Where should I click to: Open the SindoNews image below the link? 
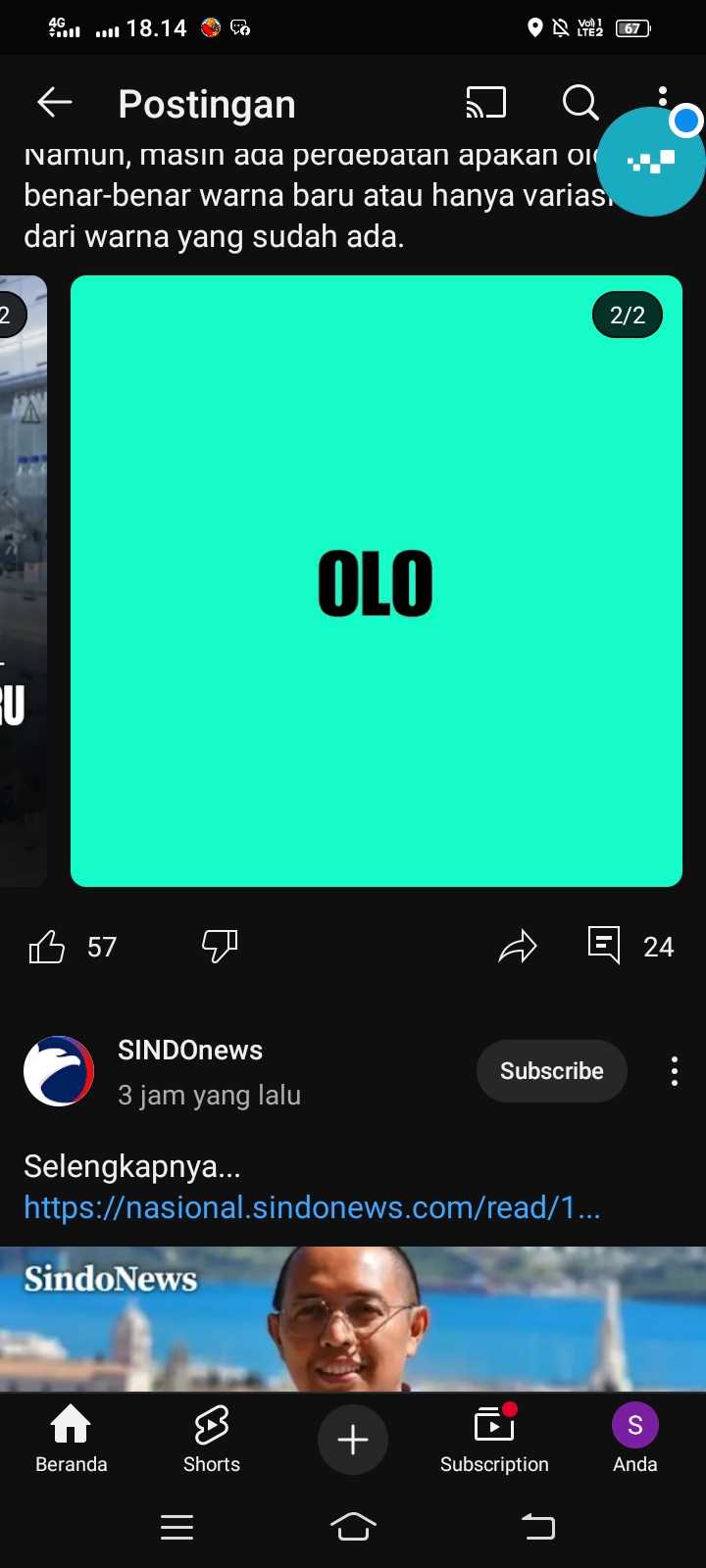point(353,1319)
